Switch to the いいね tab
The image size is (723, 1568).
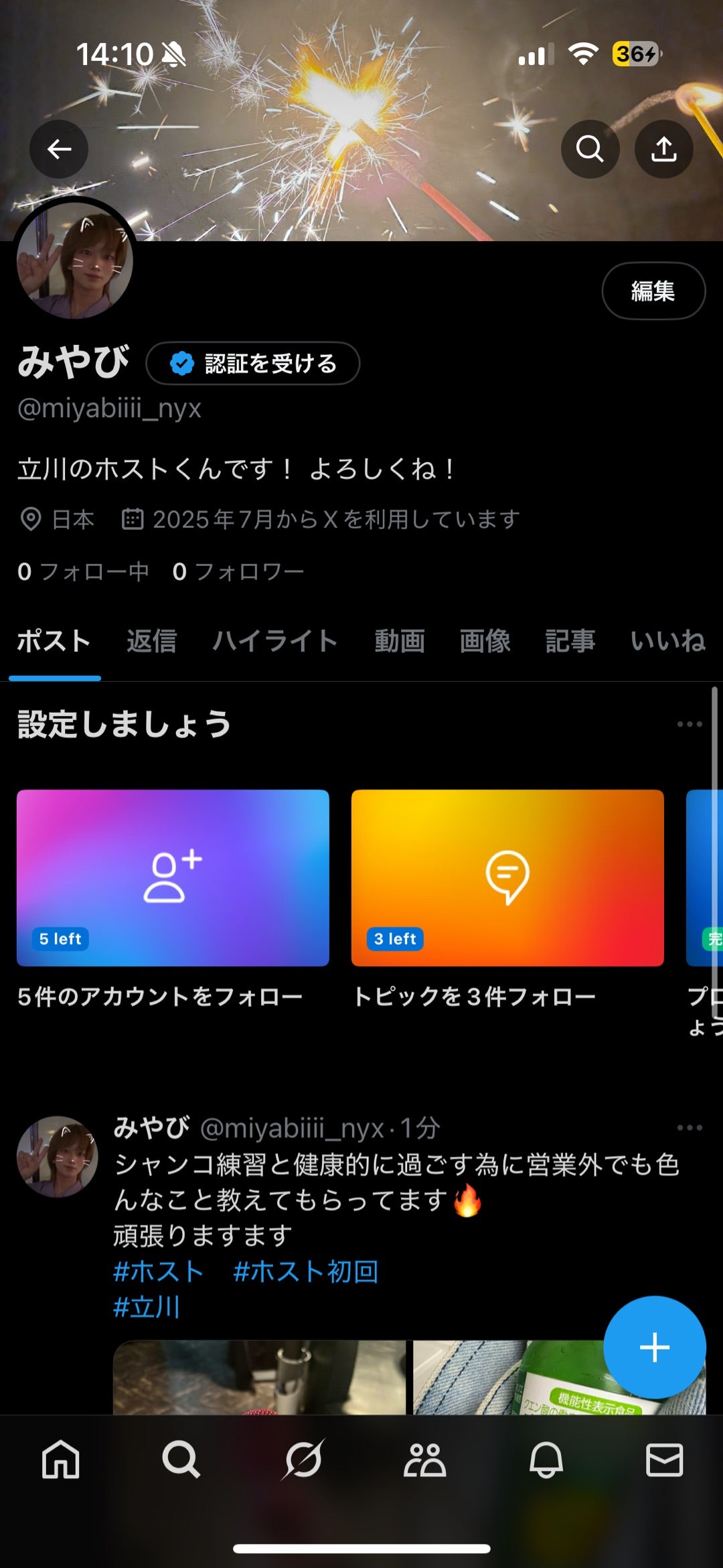667,641
